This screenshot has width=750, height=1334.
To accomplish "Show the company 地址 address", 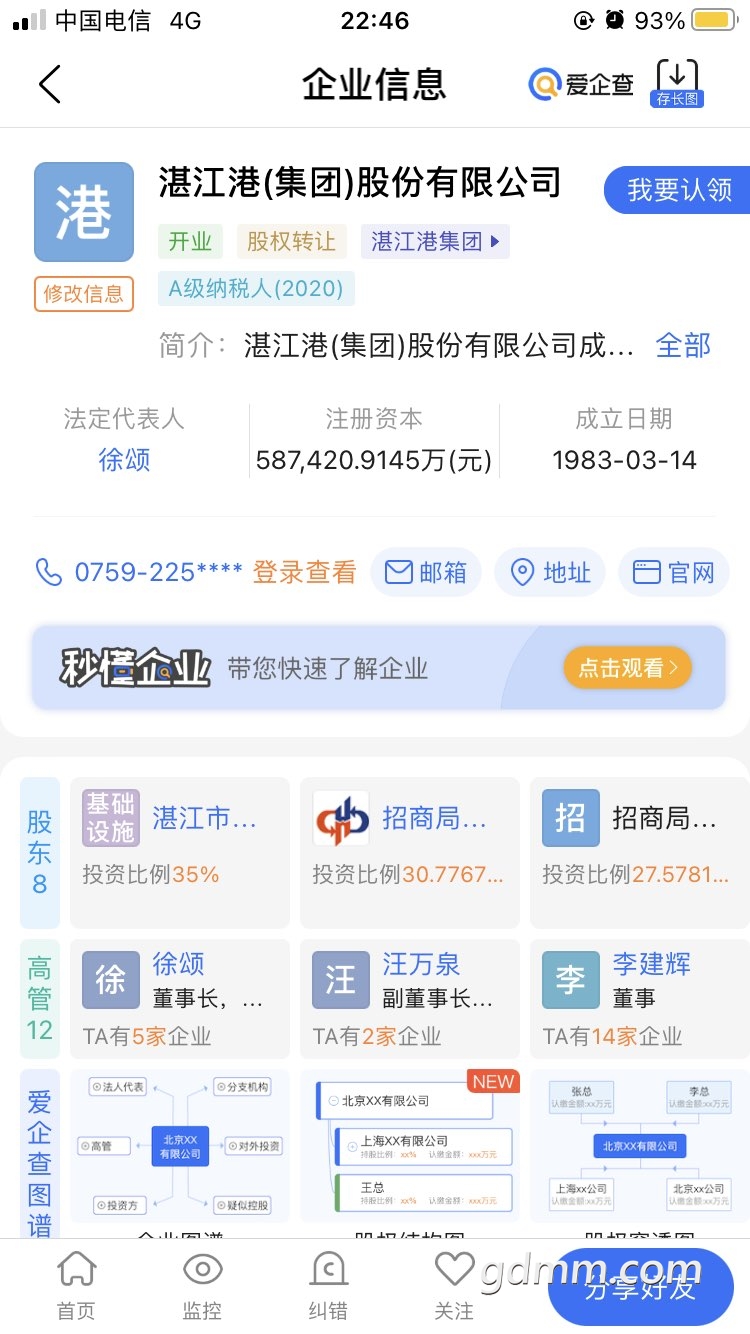I will [x=550, y=572].
